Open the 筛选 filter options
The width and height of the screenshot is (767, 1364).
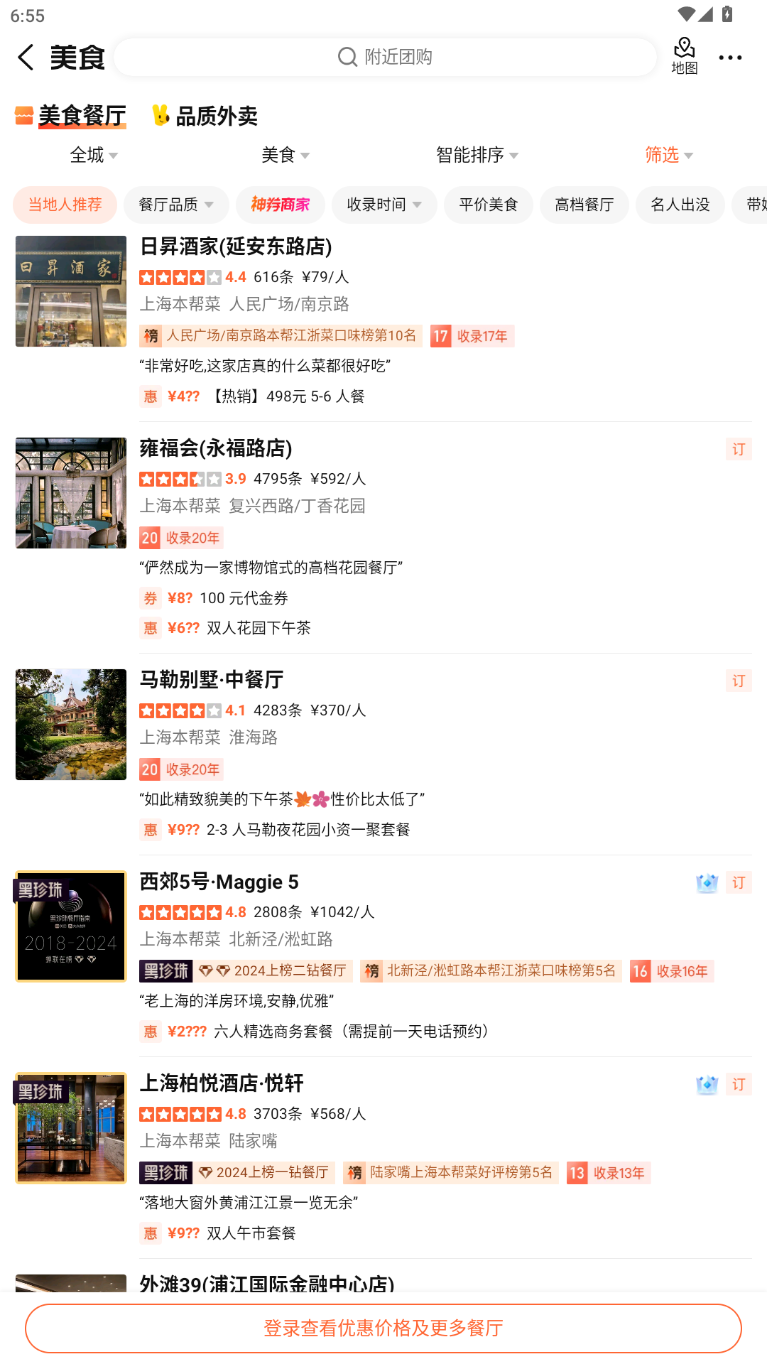pos(668,155)
